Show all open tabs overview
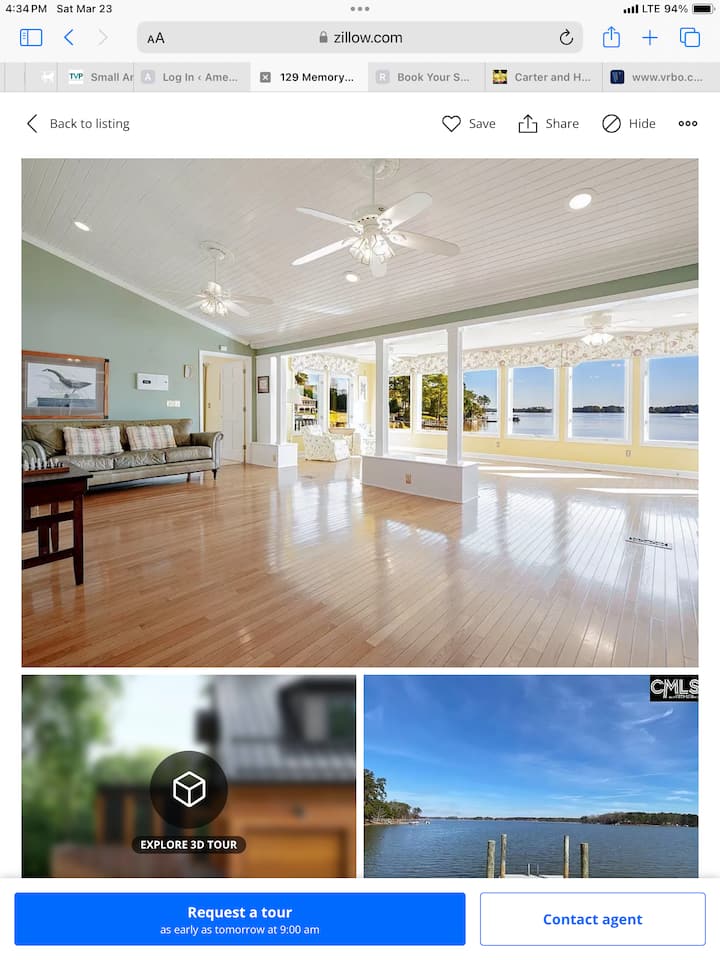Image resolution: width=720 pixels, height=960 pixels. coord(690,38)
